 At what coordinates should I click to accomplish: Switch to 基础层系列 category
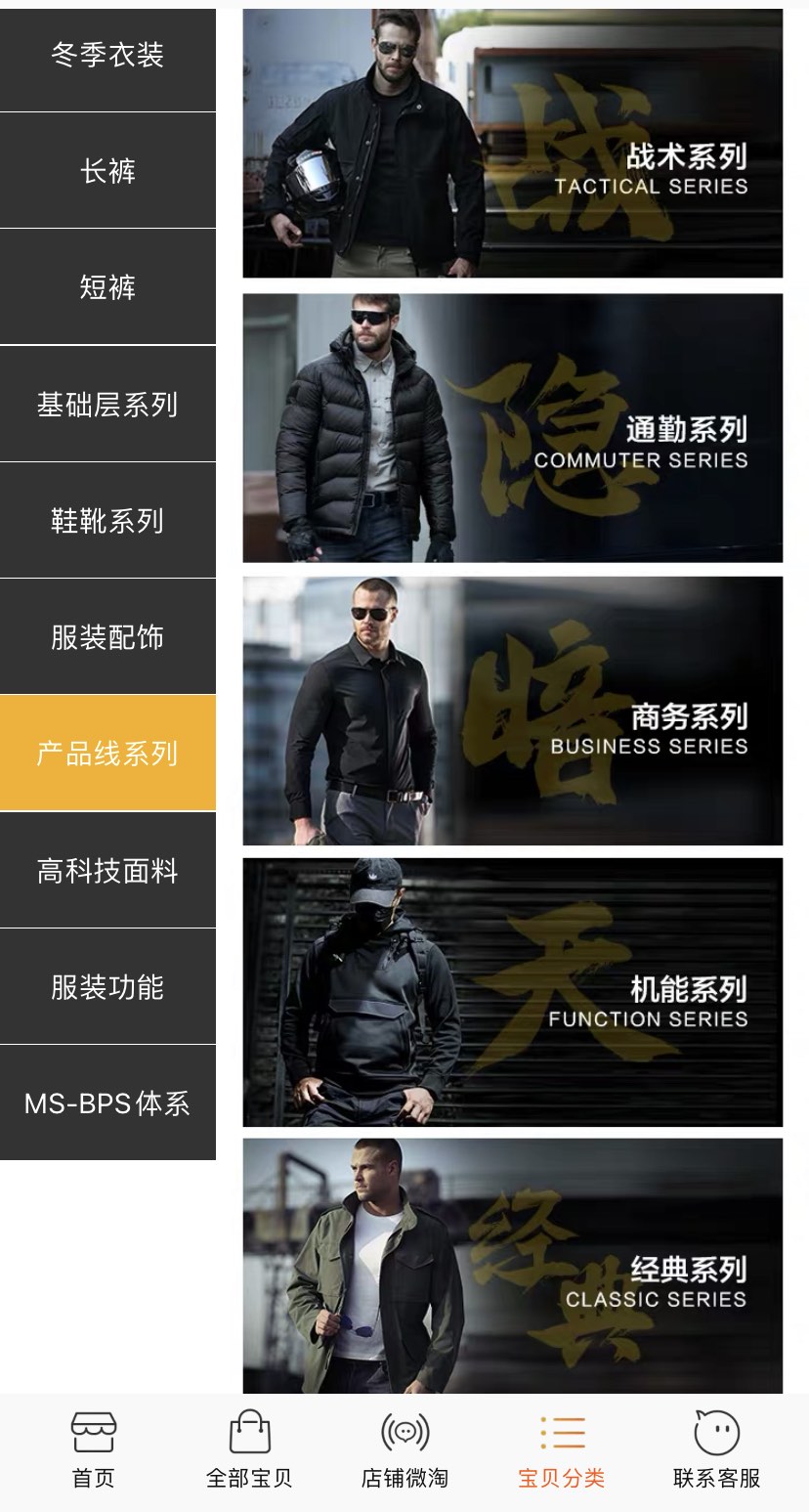pos(107,404)
